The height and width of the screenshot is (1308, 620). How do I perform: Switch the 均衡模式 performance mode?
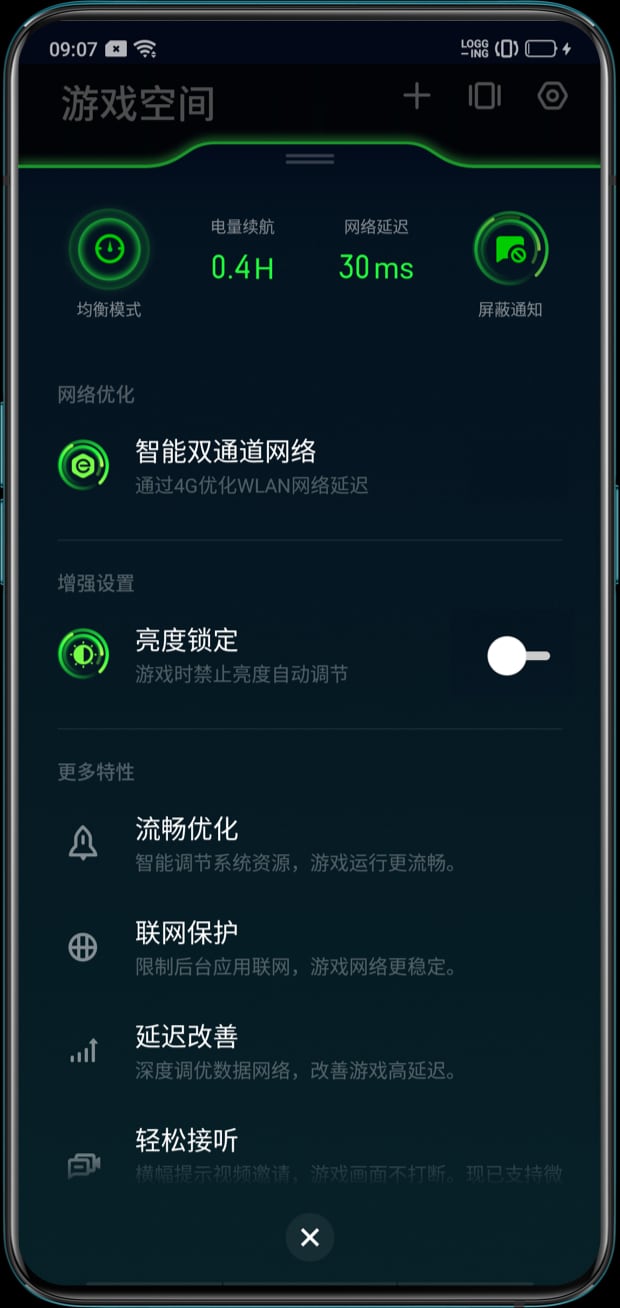pyautogui.click(x=109, y=250)
